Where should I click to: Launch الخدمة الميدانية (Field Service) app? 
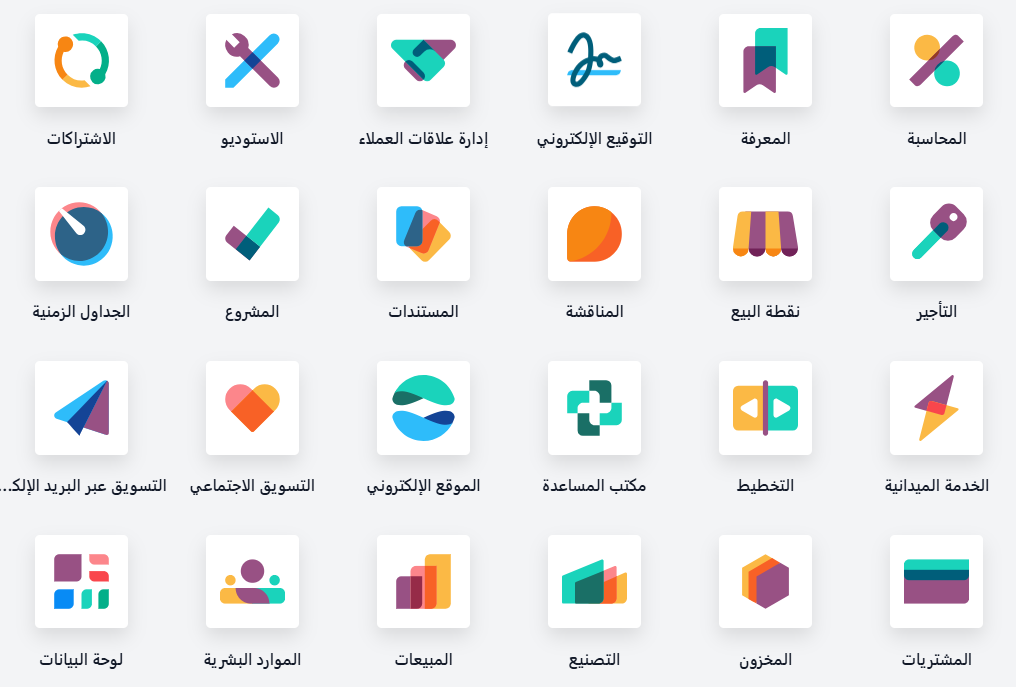(936, 408)
